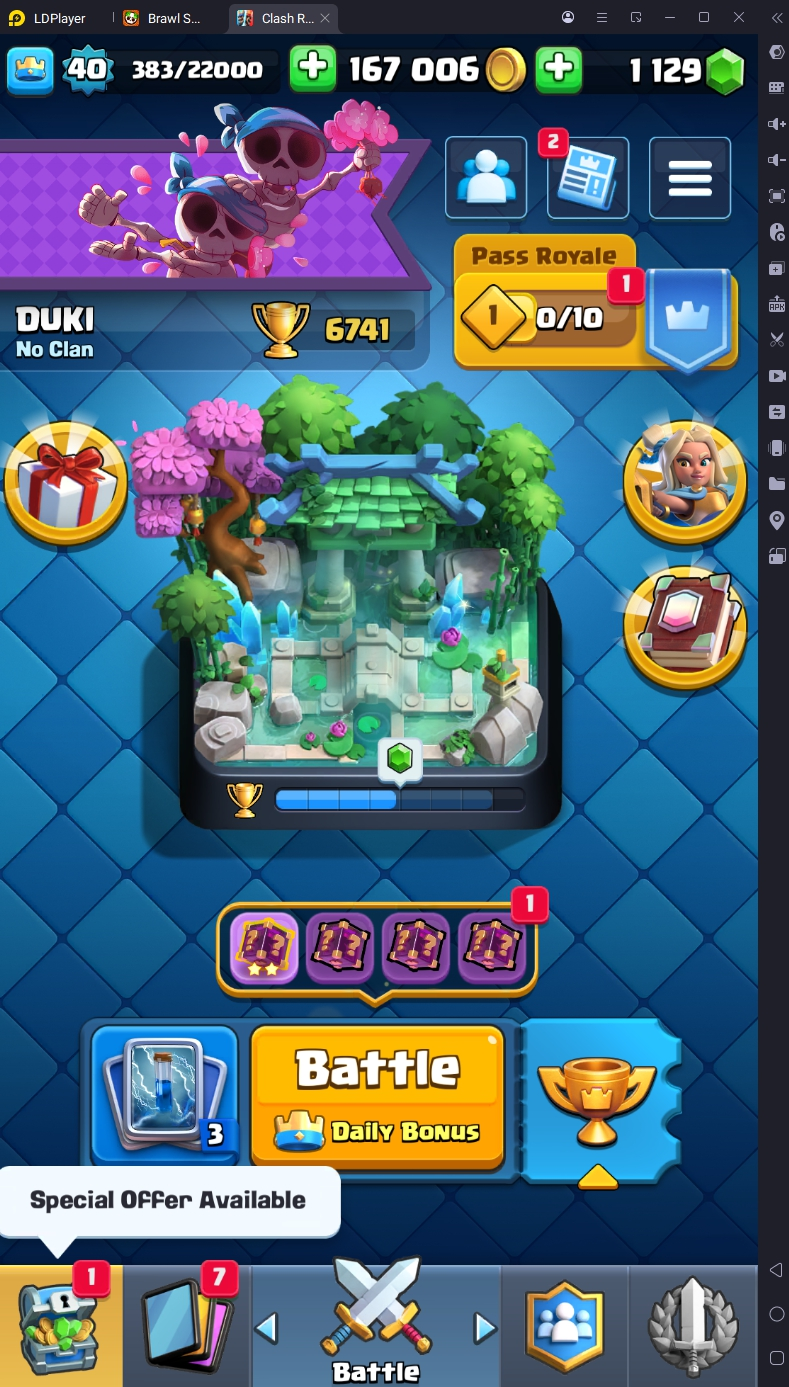Screen dimensions: 789x1387
Task: Switch to the laurel sword events tab
Action: point(693,1326)
